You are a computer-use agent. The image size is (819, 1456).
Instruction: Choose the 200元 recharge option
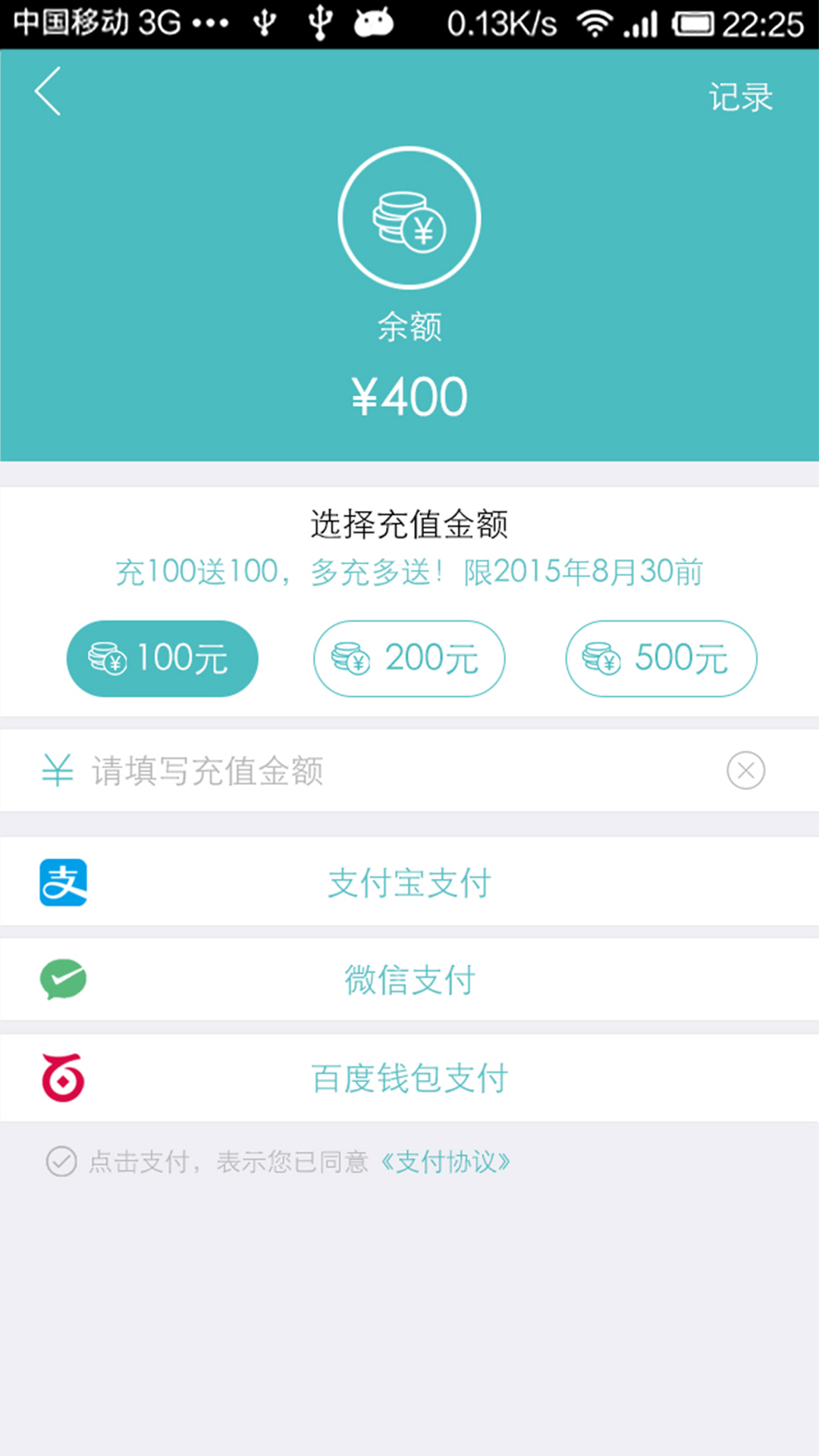(x=409, y=658)
